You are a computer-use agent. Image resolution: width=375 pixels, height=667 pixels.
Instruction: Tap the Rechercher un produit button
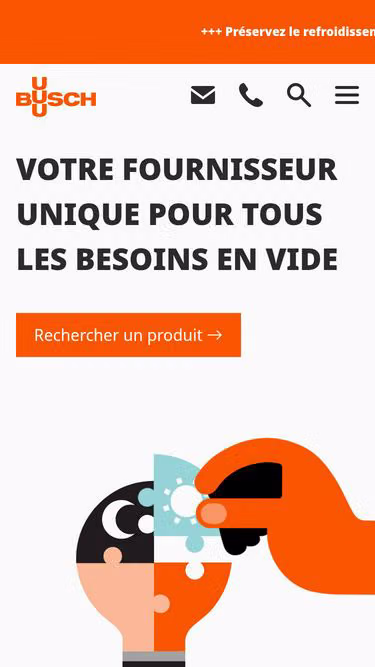128,335
